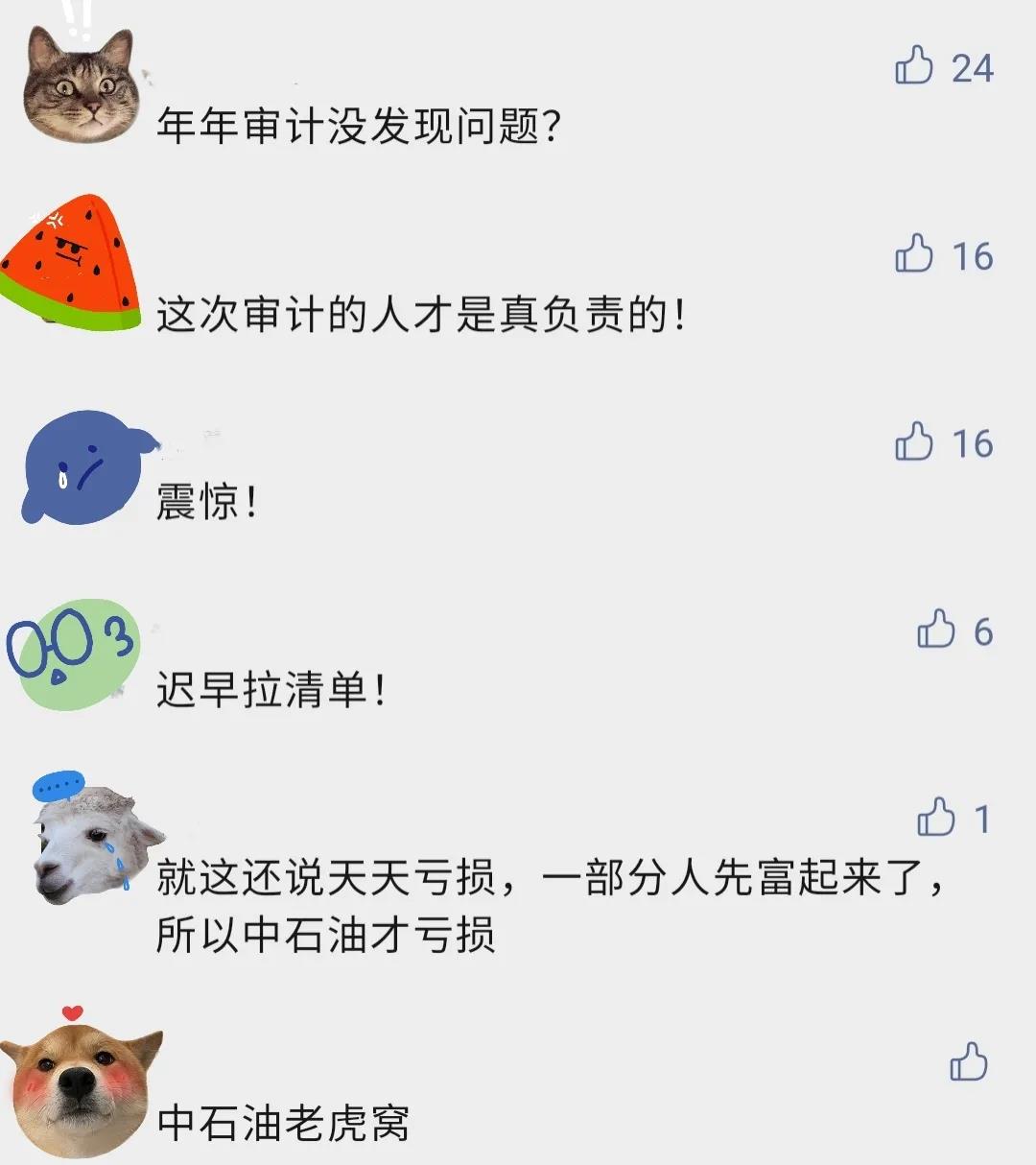View the crying alpaca avatar's profile
Screen dimensions: 1036x1165
(88, 844)
